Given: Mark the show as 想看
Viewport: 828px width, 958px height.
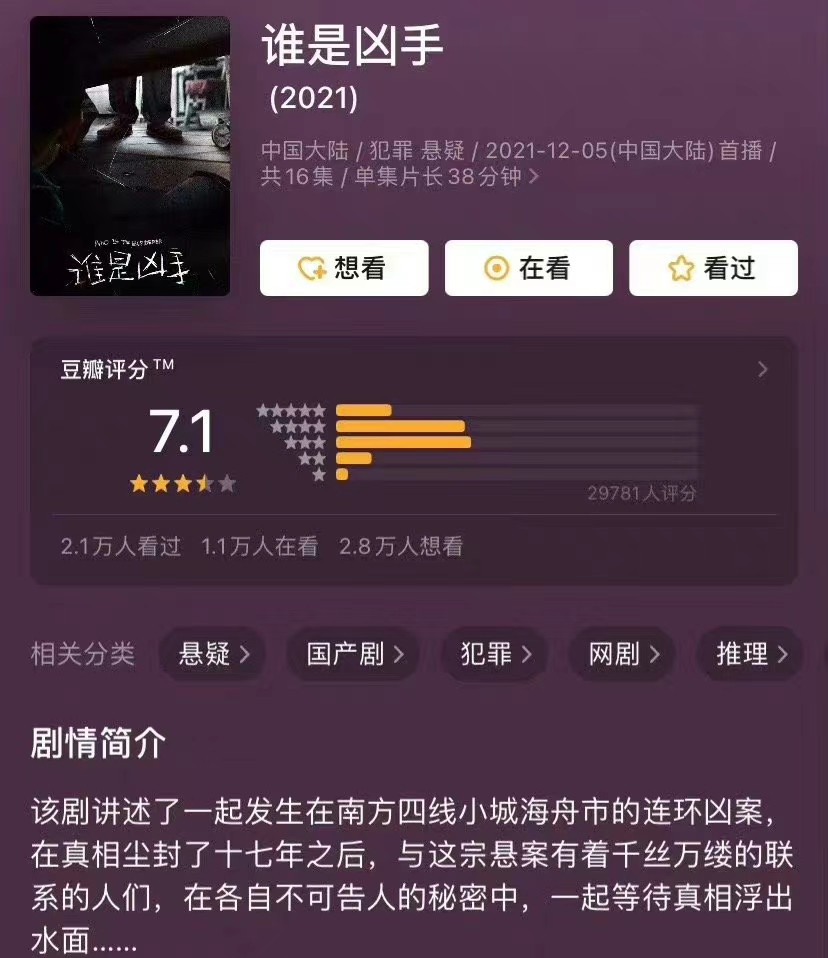Looking at the screenshot, I should click(x=344, y=267).
